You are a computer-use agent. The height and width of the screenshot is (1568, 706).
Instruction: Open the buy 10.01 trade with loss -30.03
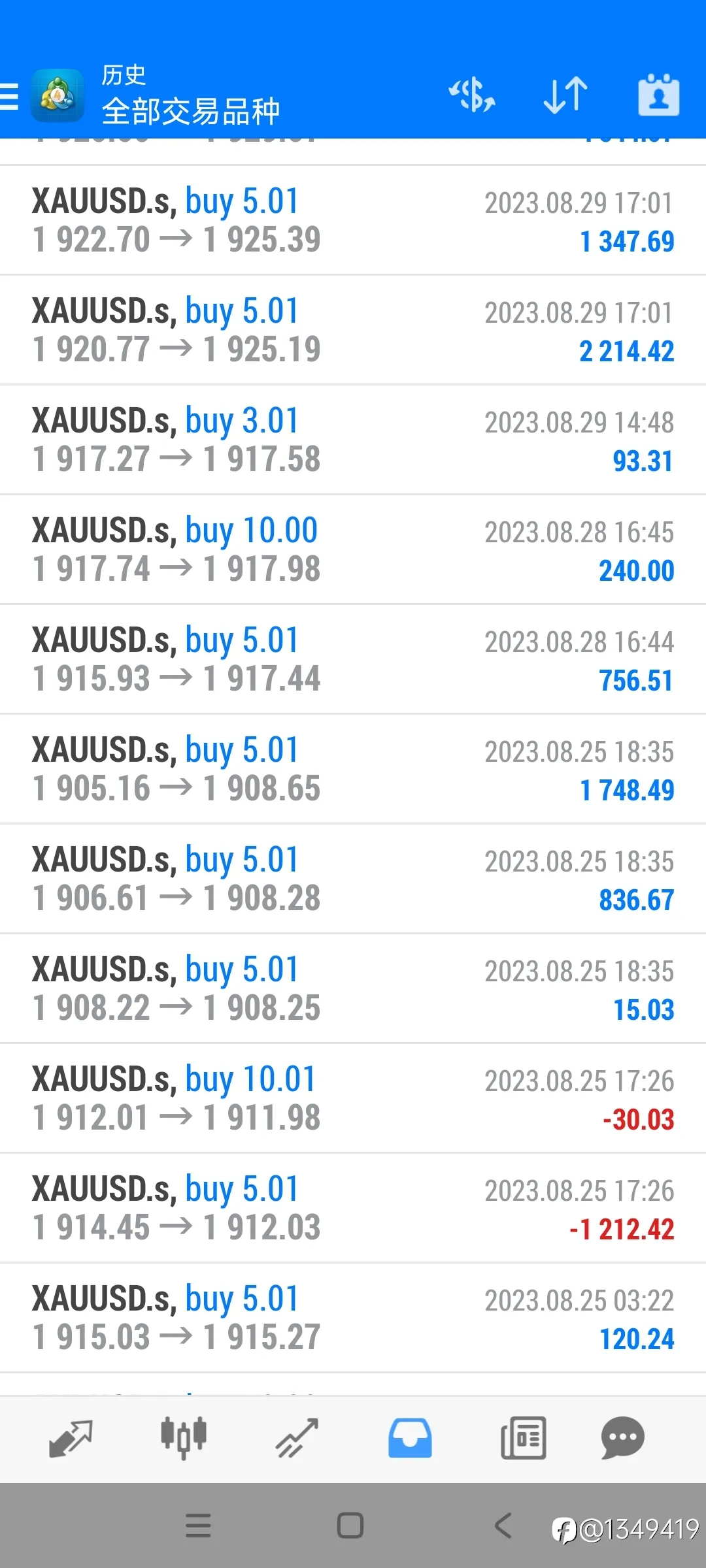coord(353,1098)
